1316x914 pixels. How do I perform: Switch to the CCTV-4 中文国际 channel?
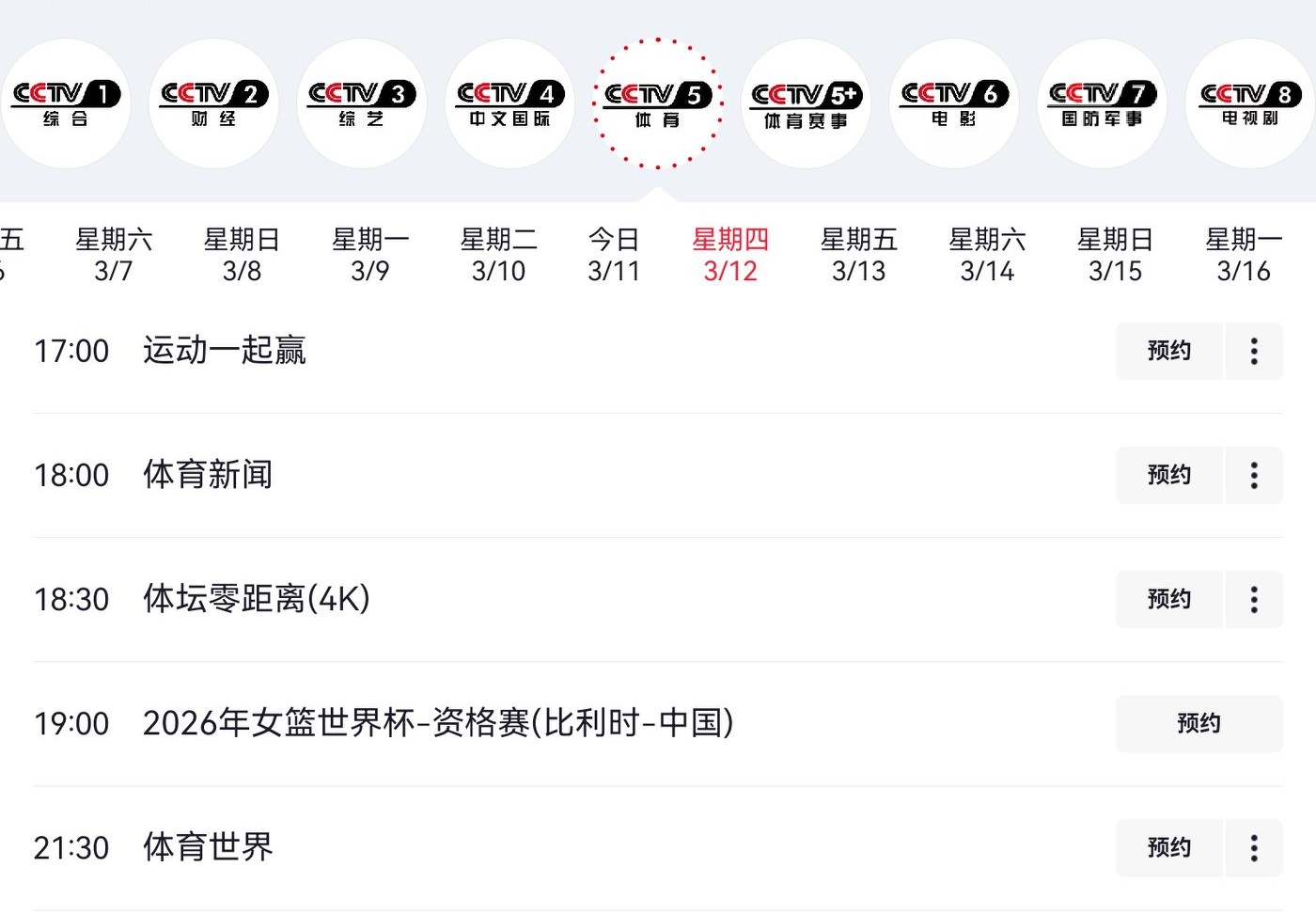[509, 103]
